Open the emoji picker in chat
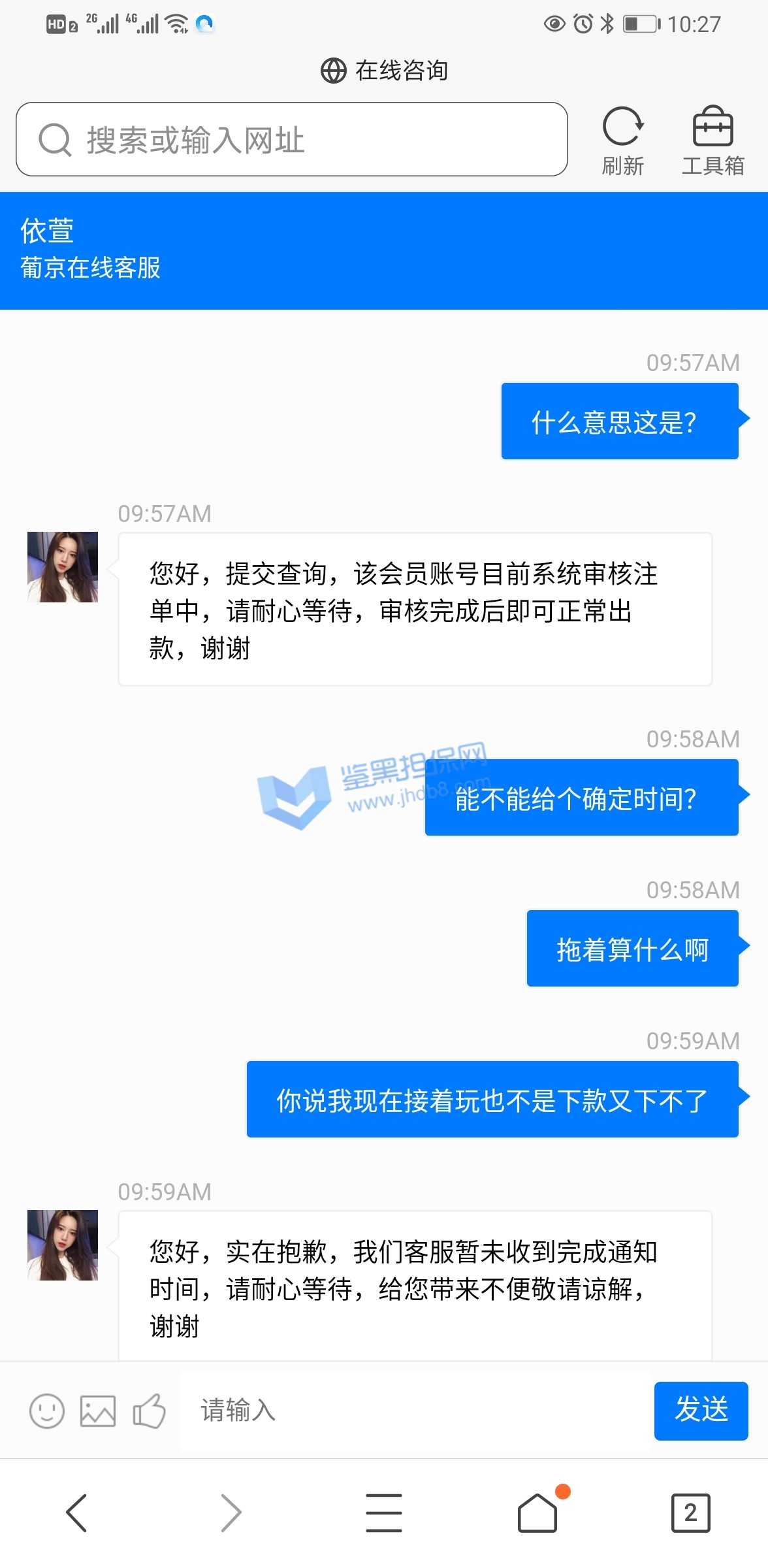Viewport: 768px width, 1568px height. click(x=47, y=1411)
